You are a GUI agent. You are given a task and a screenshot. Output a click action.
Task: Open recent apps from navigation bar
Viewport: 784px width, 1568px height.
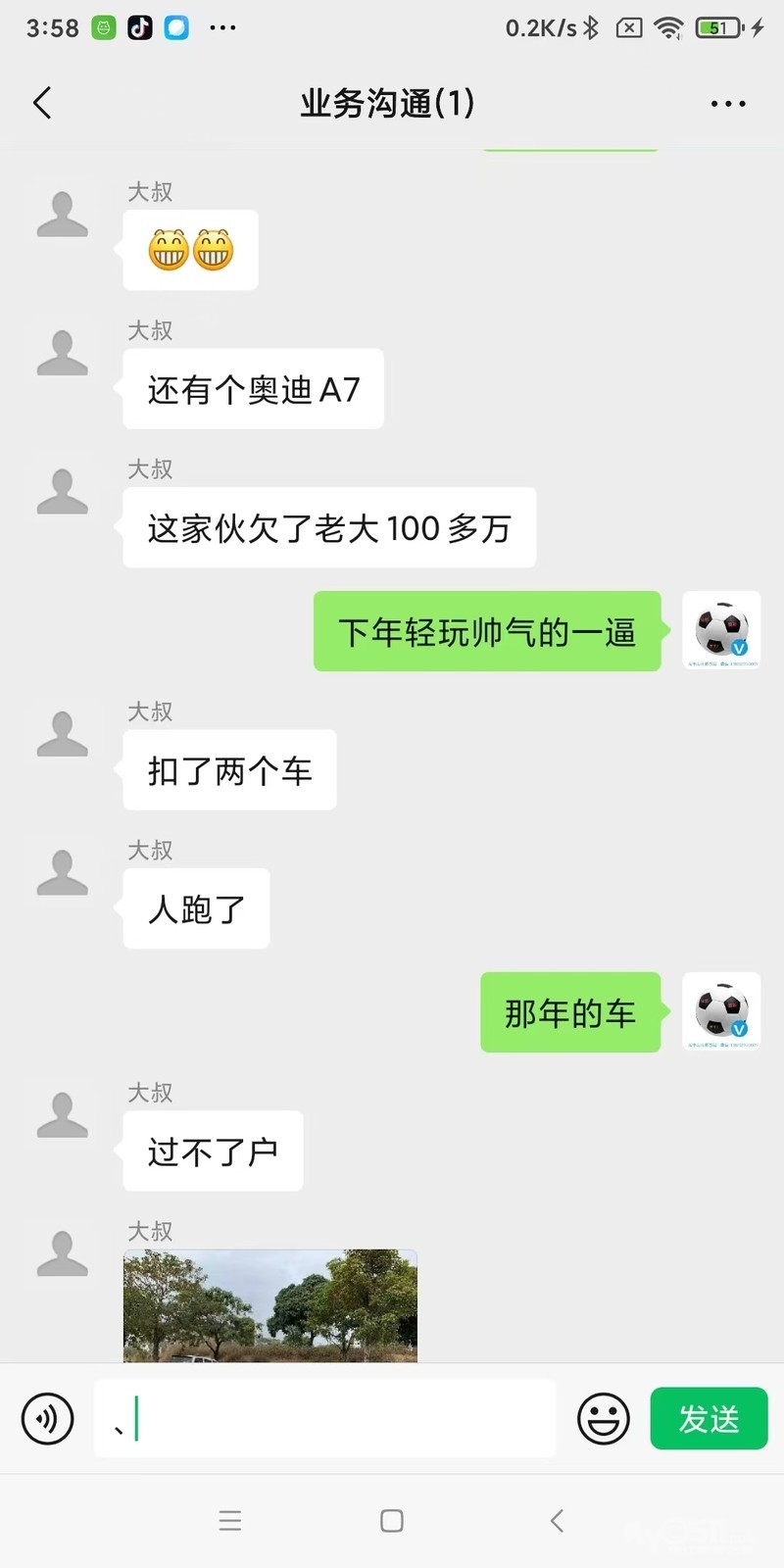tap(230, 1521)
